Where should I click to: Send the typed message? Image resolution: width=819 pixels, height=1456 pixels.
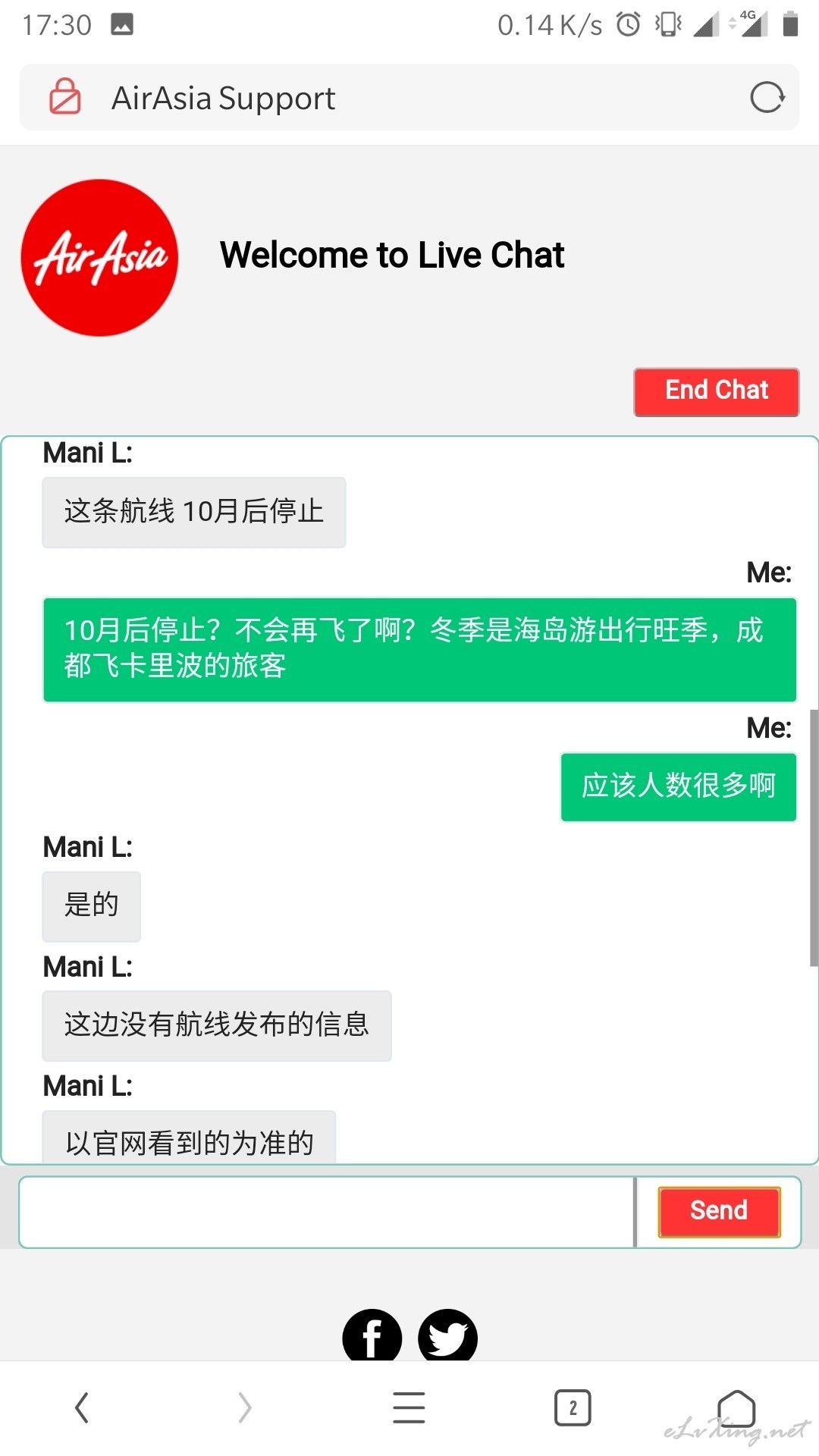pos(719,1212)
